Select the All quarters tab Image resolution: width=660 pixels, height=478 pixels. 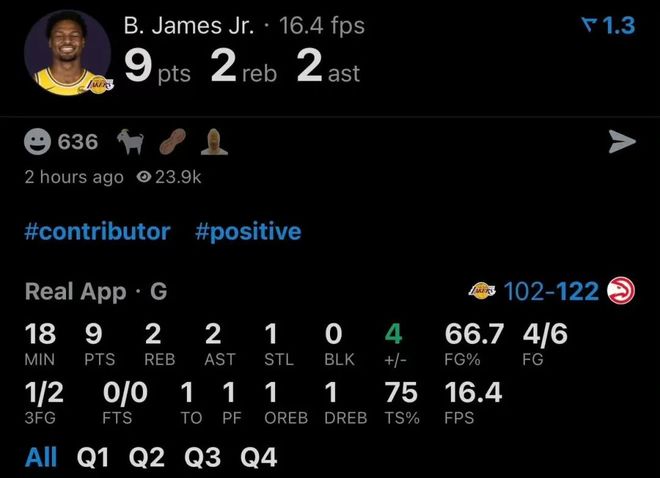click(x=41, y=458)
